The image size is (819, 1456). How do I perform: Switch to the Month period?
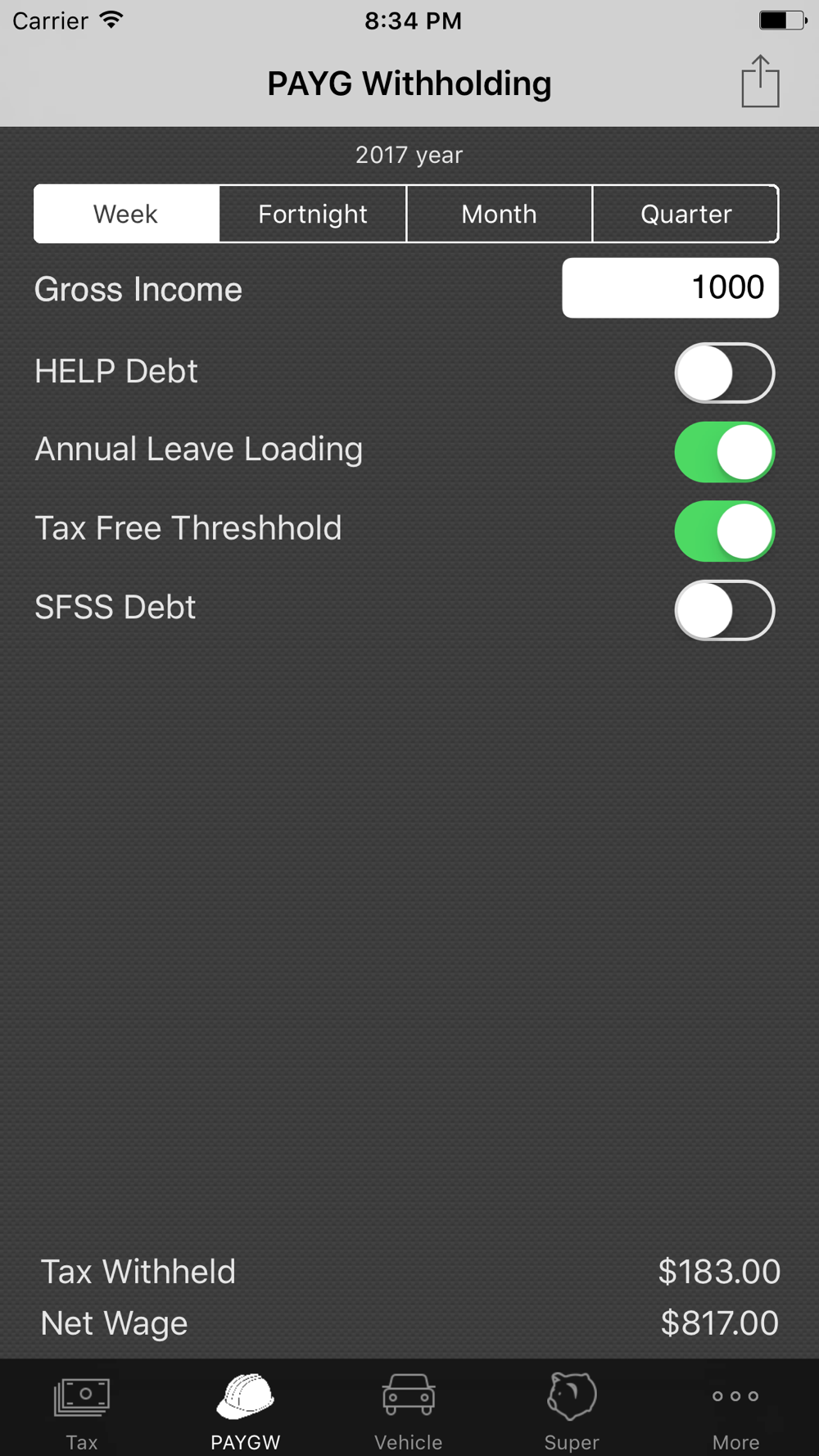coord(499,214)
